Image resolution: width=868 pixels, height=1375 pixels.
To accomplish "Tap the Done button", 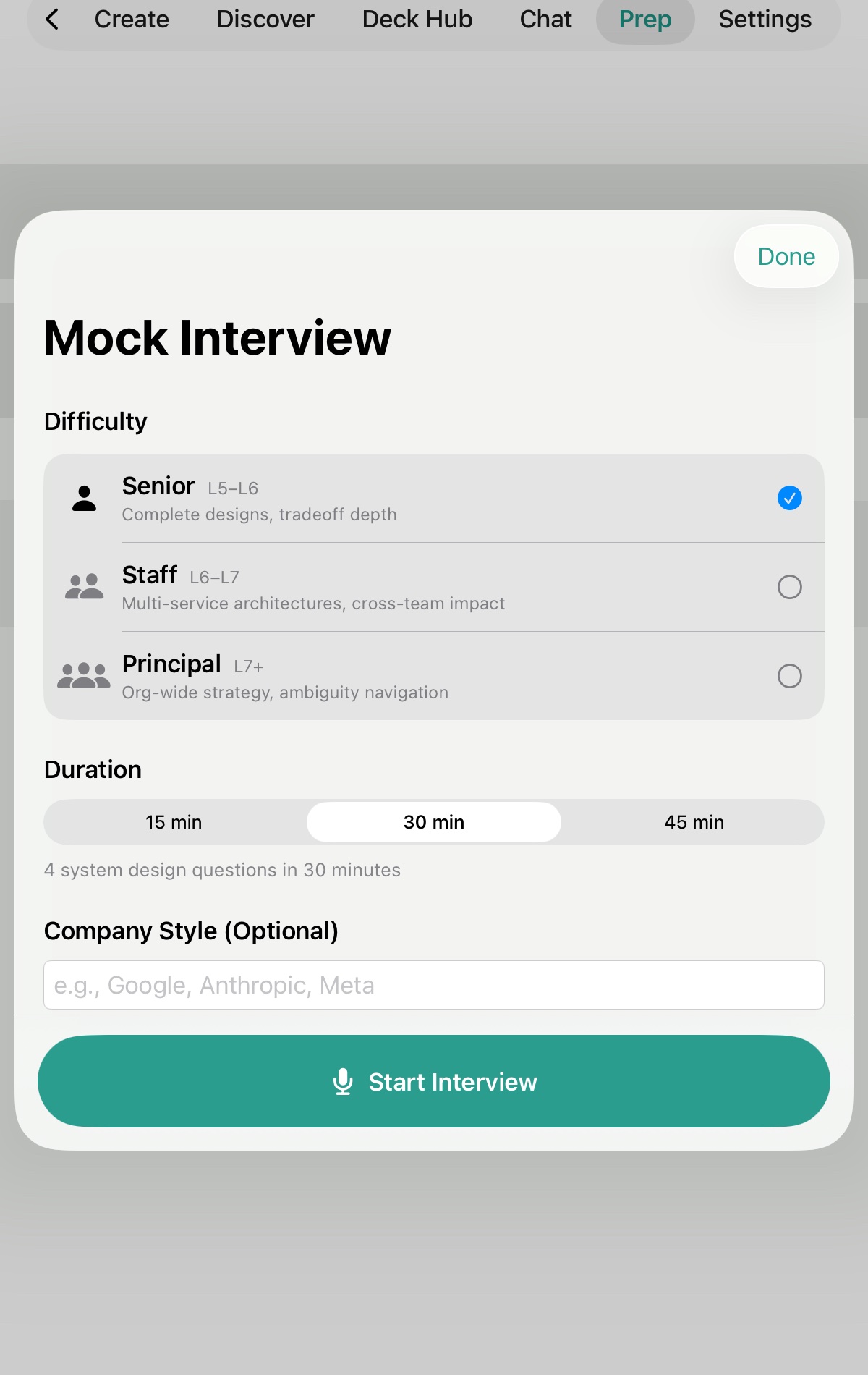I will pos(786,256).
